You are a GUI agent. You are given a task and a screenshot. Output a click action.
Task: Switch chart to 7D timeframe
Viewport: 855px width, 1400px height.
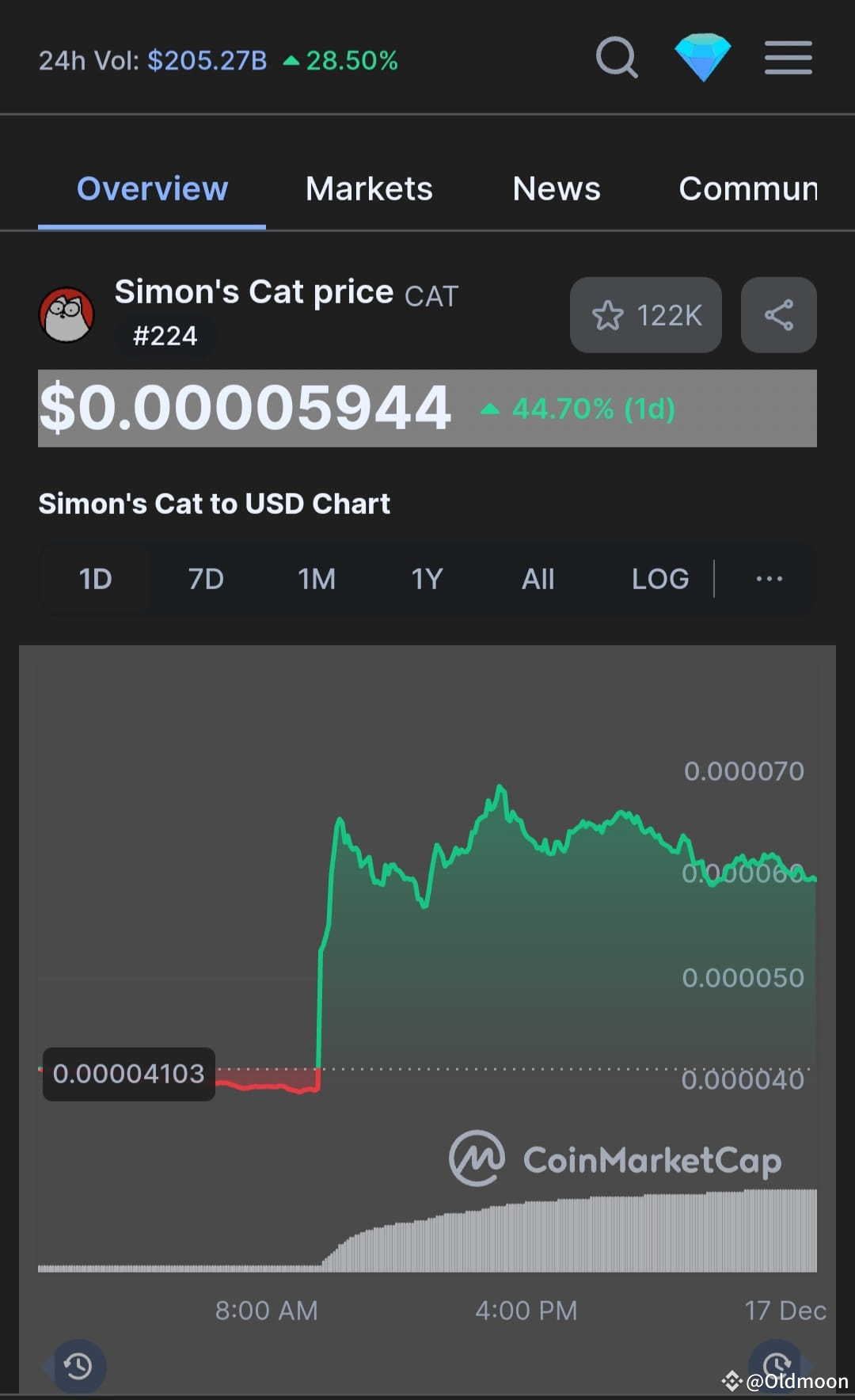tap(205, 579)
